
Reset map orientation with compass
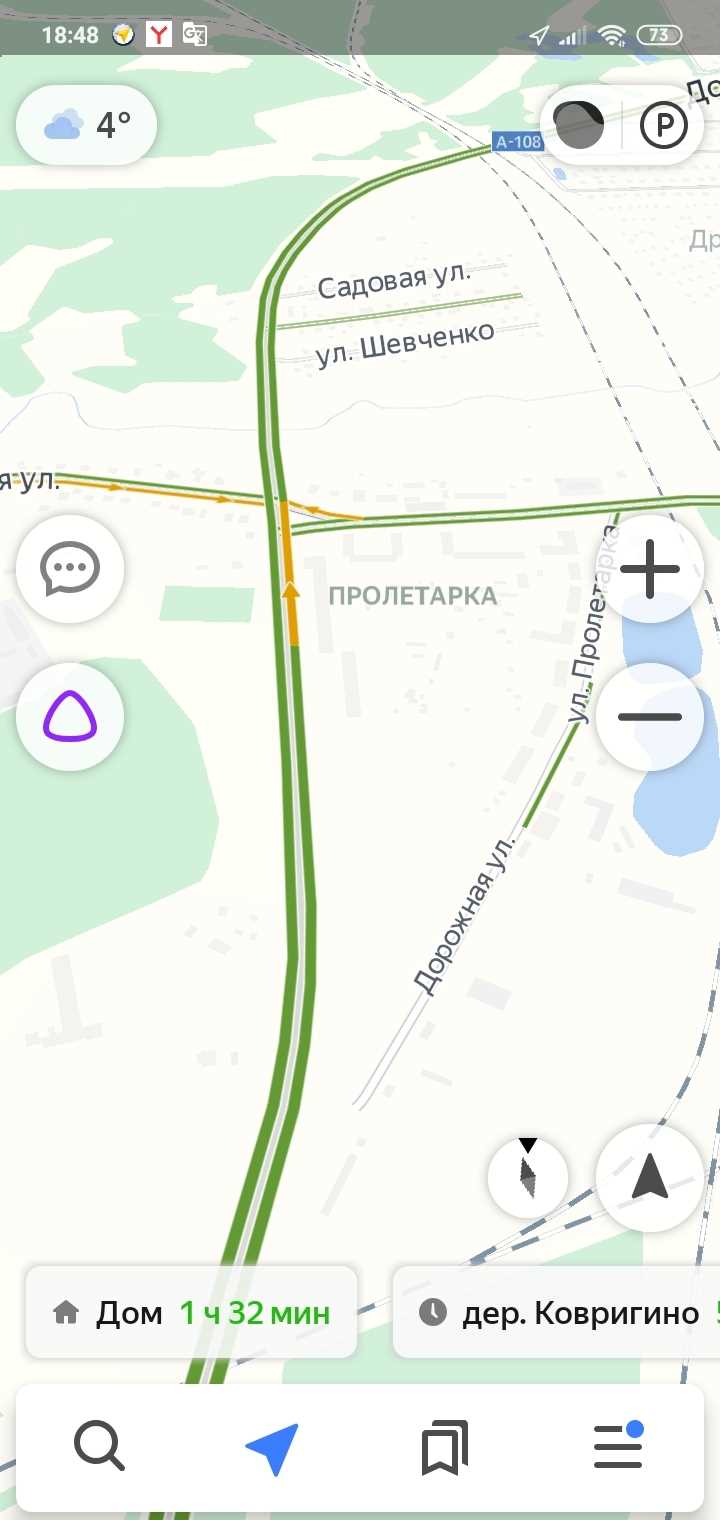tap(528, 1177)
